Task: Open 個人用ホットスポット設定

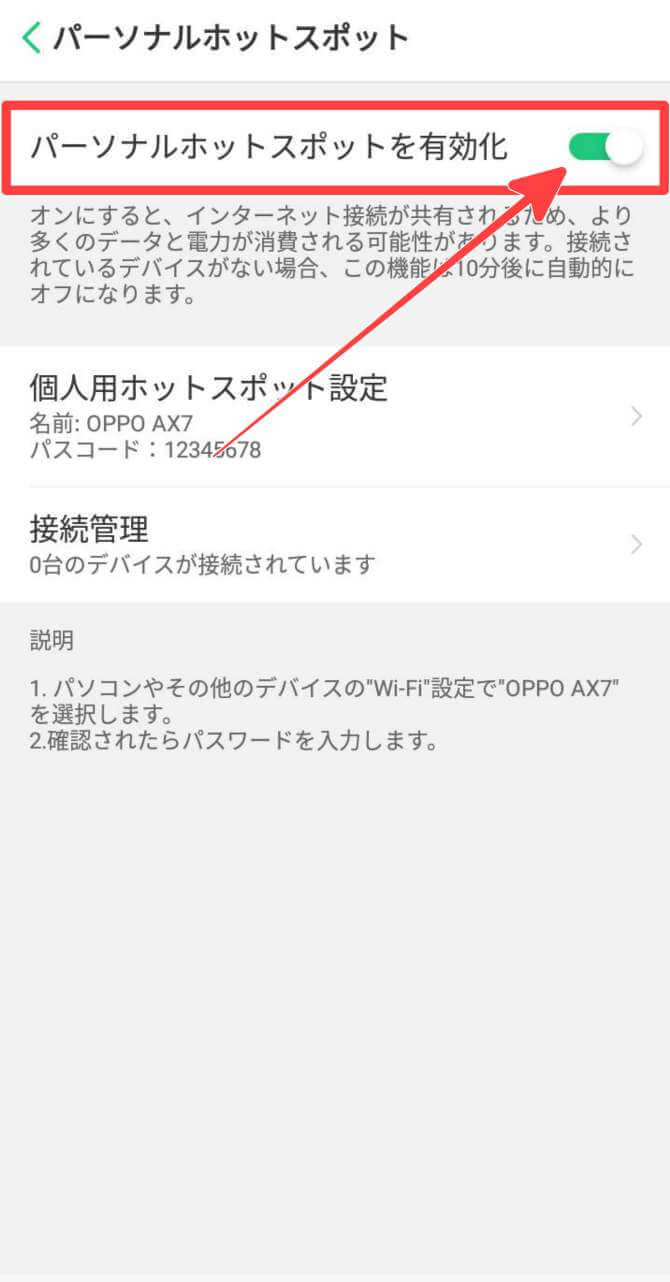Action: pyautogui.click(x=335, y=416)
